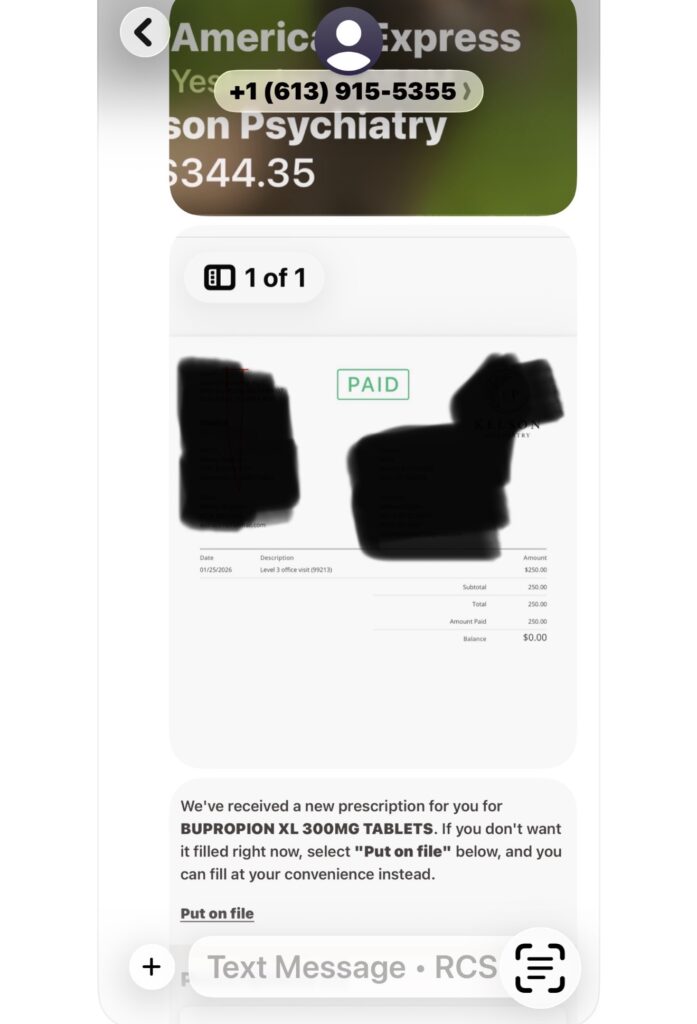This screenshot has width=697, height=1024.
Task: Tap the 1 of 1 page indicator
Action: click(254, 278)
